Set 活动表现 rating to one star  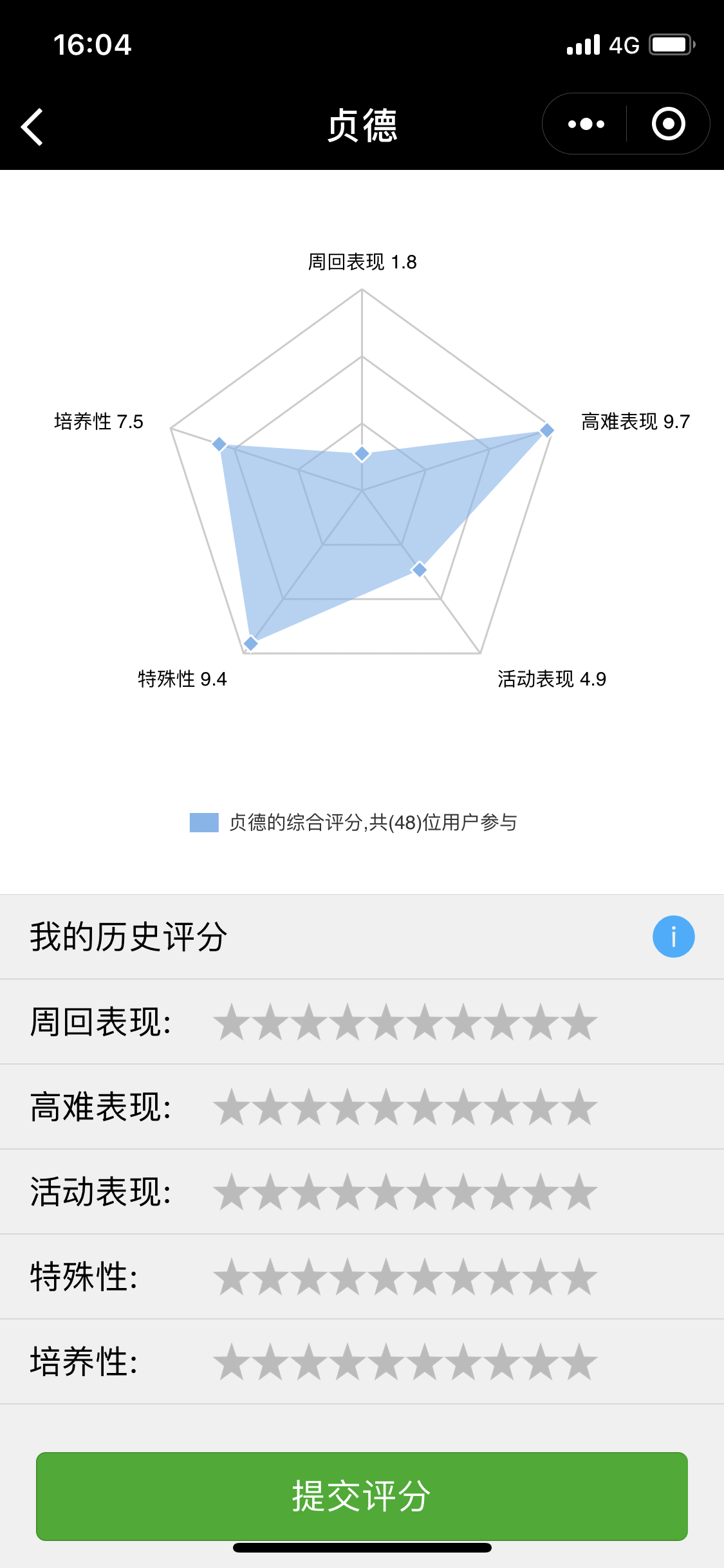coord(232,1191)
